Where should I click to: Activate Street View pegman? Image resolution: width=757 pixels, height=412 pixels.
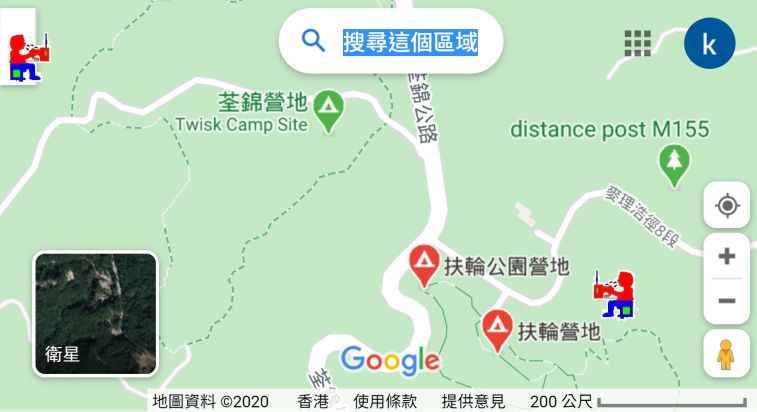pos(726,354)
